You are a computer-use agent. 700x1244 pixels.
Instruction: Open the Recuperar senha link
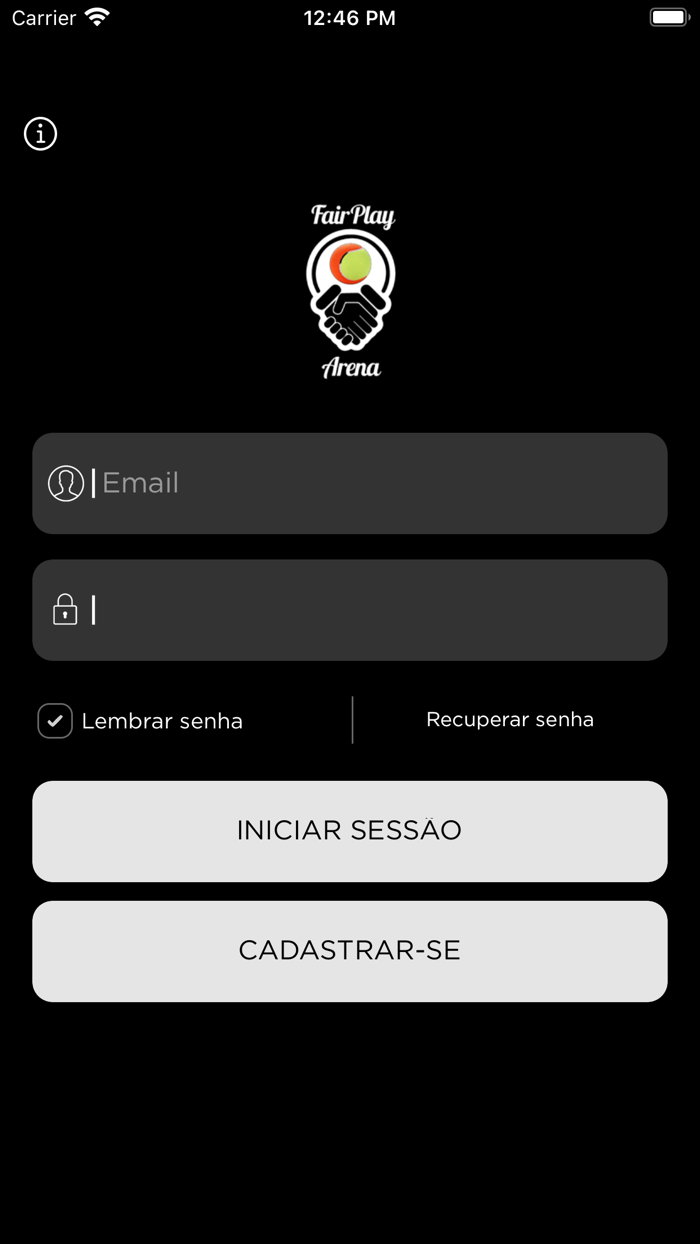pos(510,720)
